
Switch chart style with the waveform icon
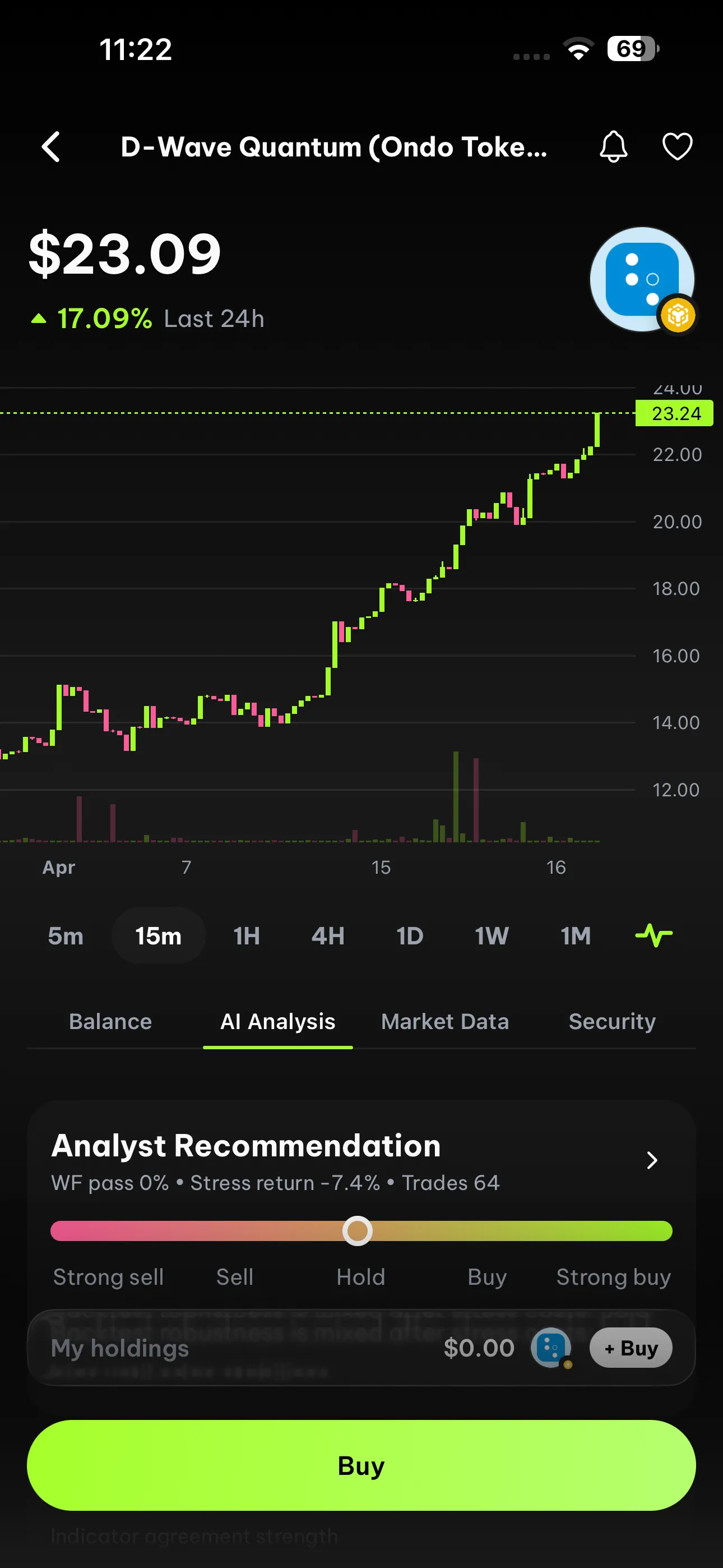(655, 935)
